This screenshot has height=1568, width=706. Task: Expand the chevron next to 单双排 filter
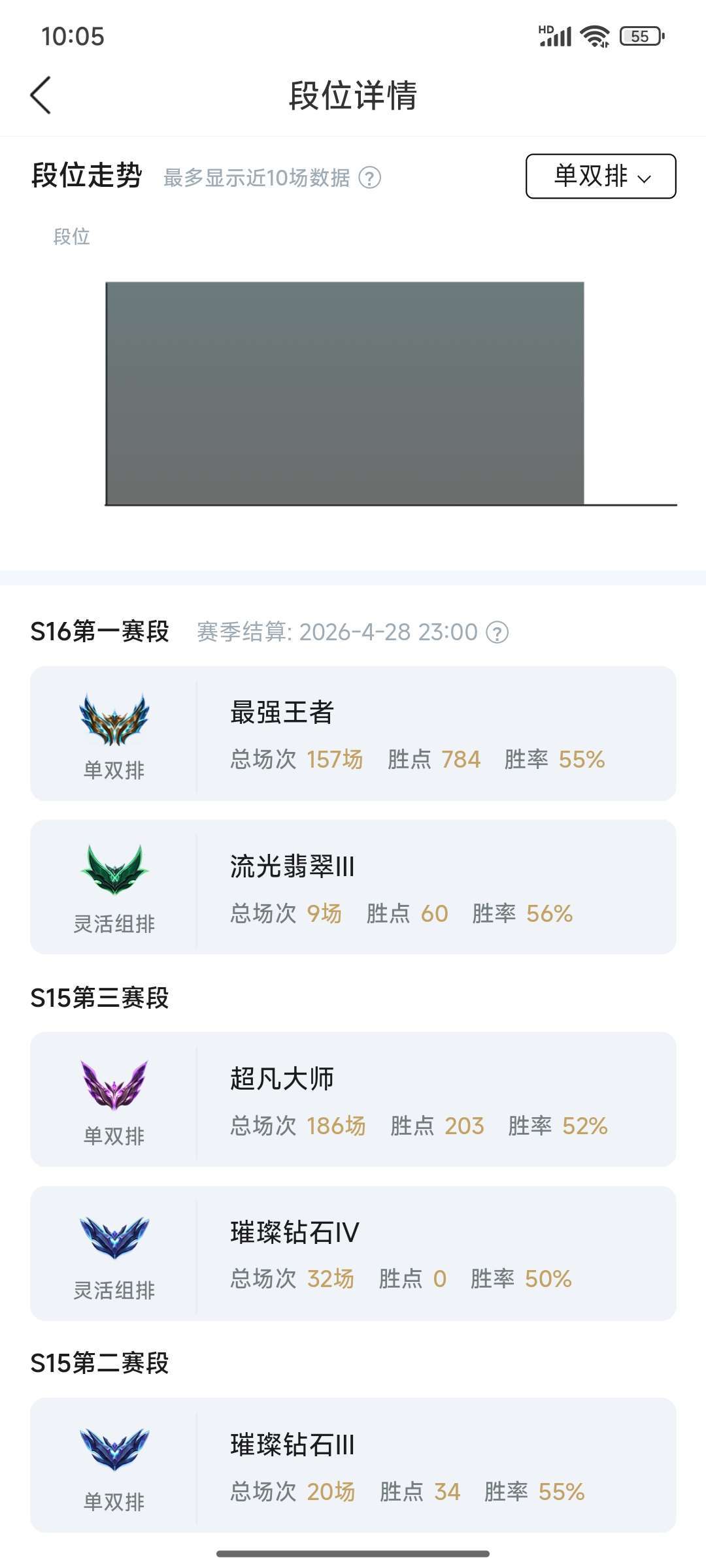click(x=645, y=178)
